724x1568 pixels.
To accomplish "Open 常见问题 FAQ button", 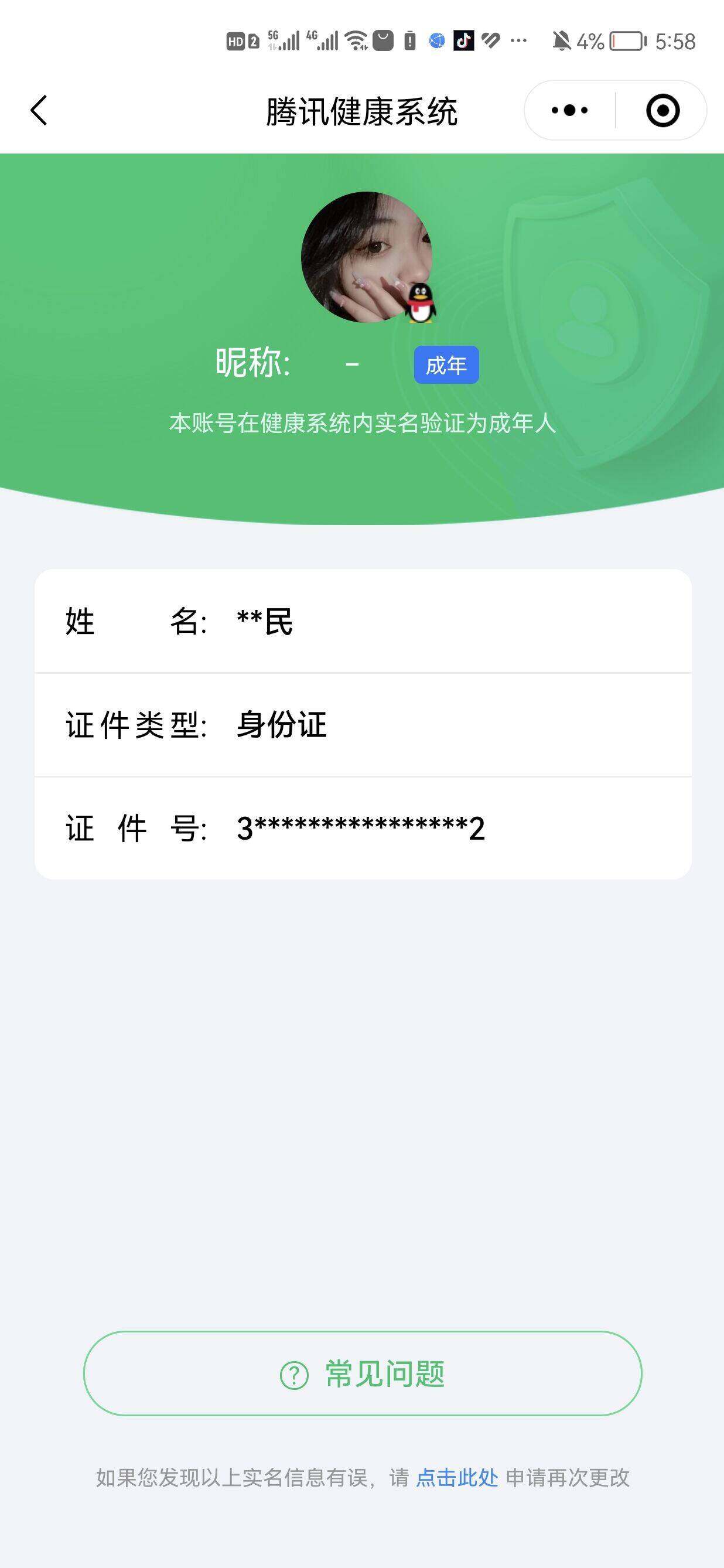I will point(363,1373).
